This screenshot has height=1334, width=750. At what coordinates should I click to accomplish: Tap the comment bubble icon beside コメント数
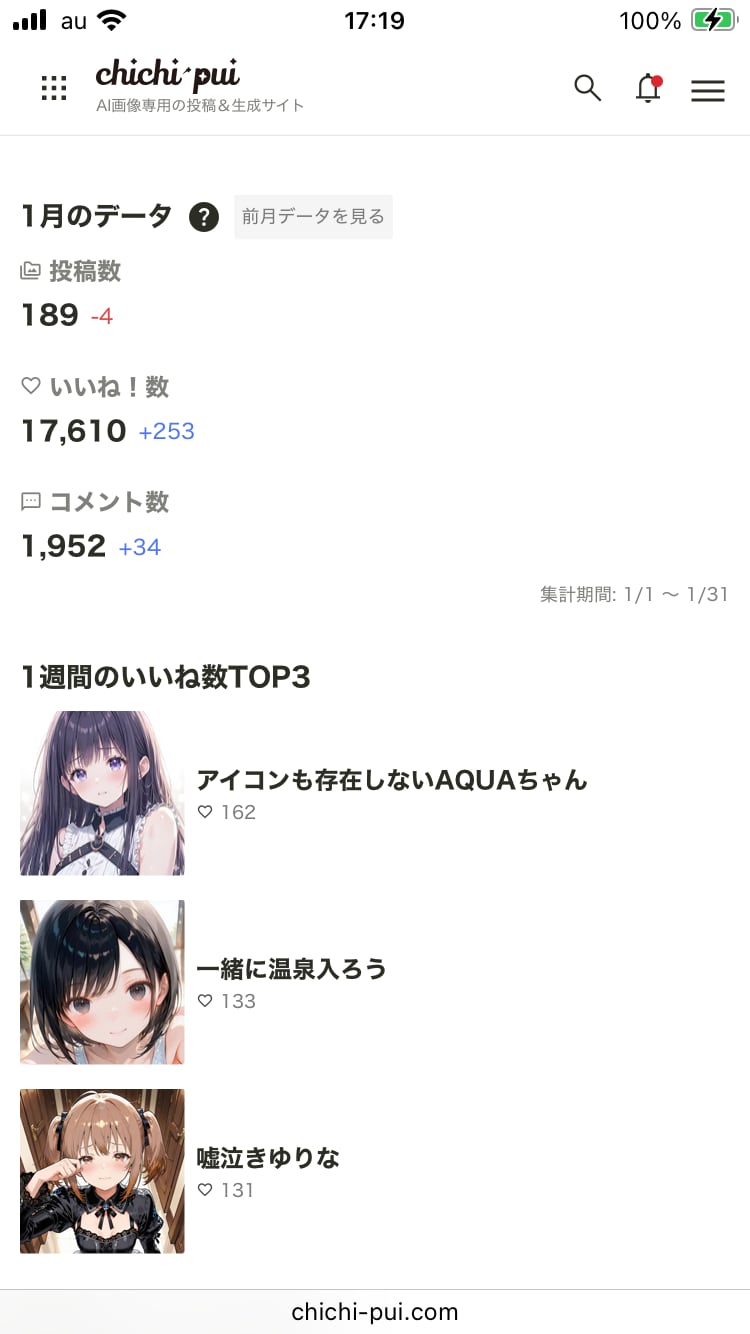(31, 501)
